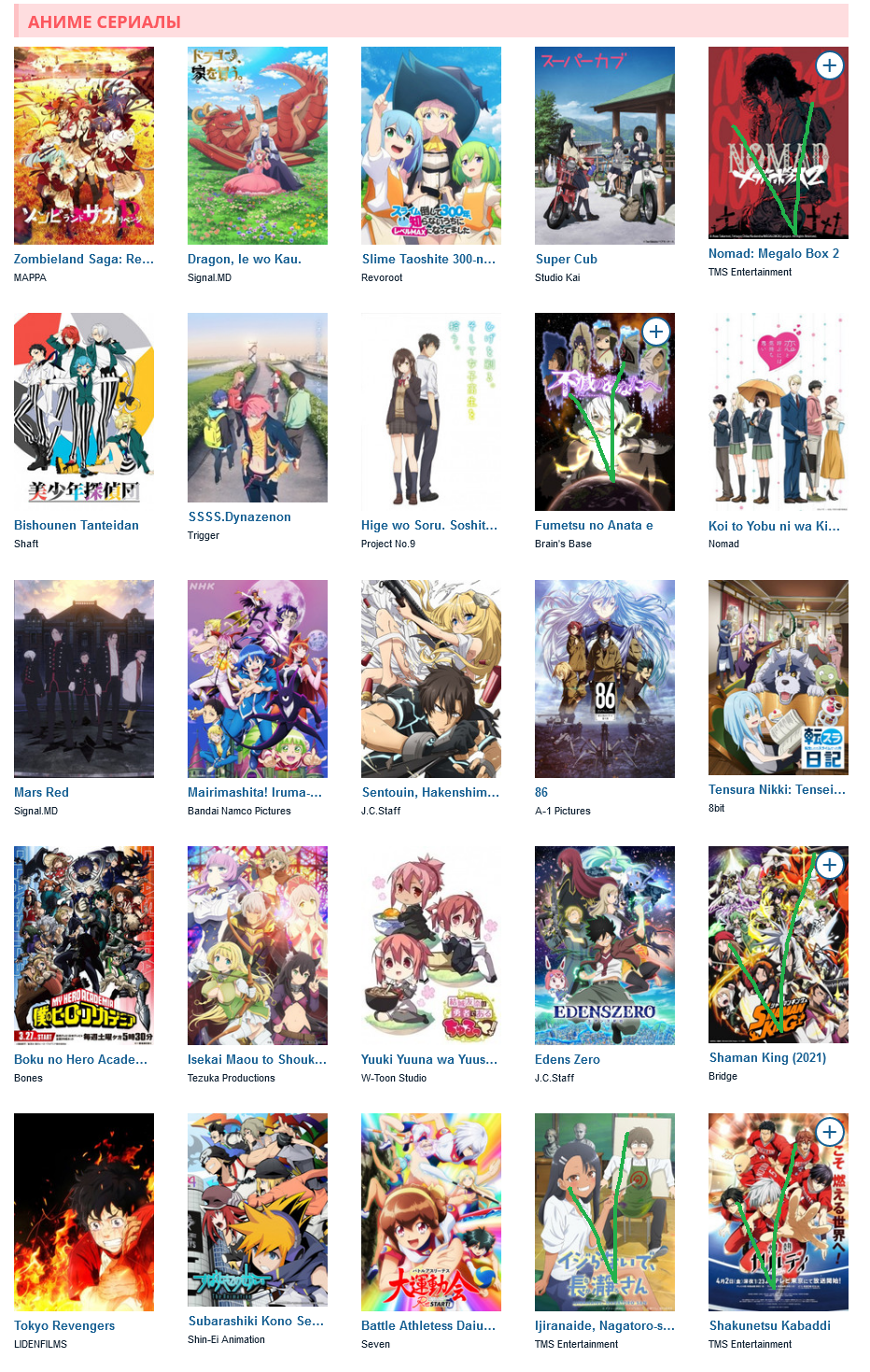870x1372 pixels.
Task: Add Shaman King (2021) with the plus icon
Action: (x=830, y=865)
